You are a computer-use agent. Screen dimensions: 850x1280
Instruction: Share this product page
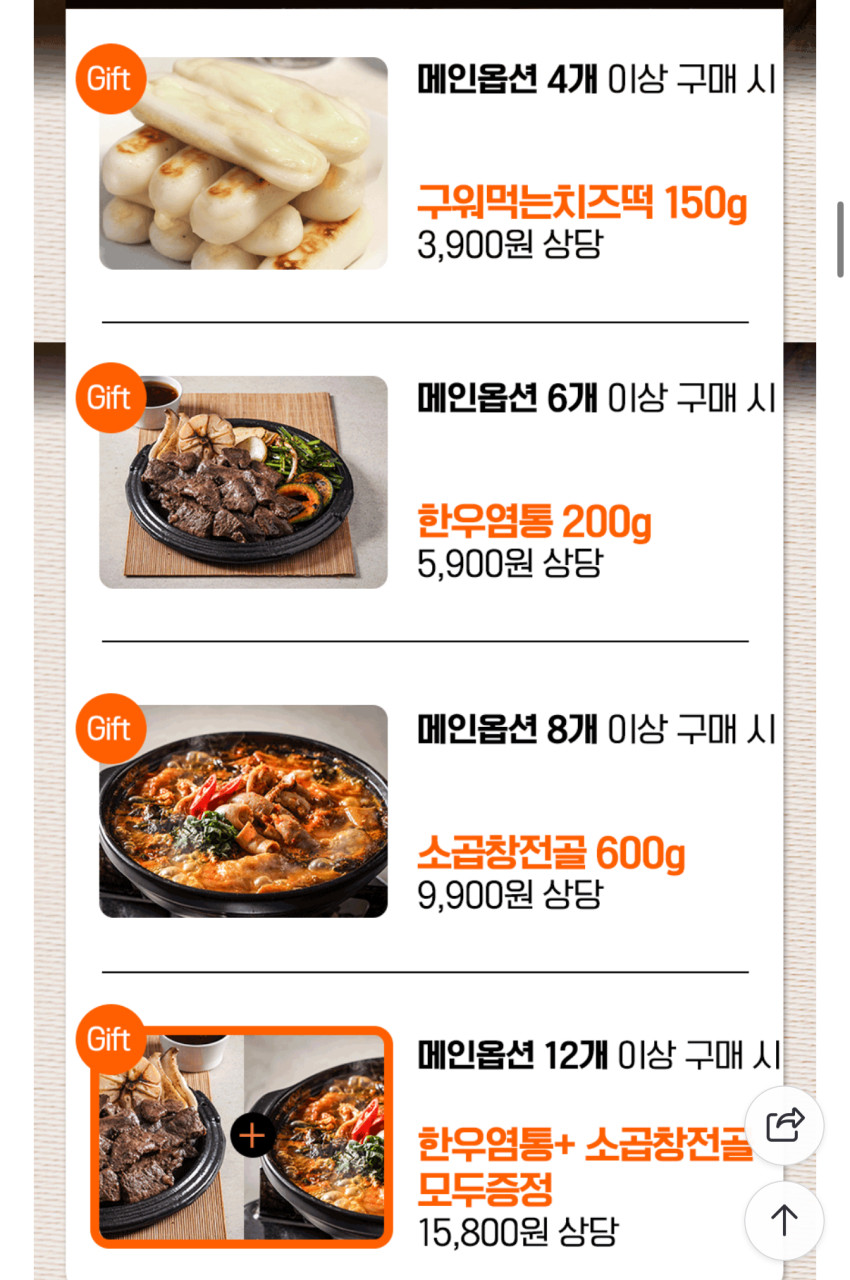click(784, 1125)
